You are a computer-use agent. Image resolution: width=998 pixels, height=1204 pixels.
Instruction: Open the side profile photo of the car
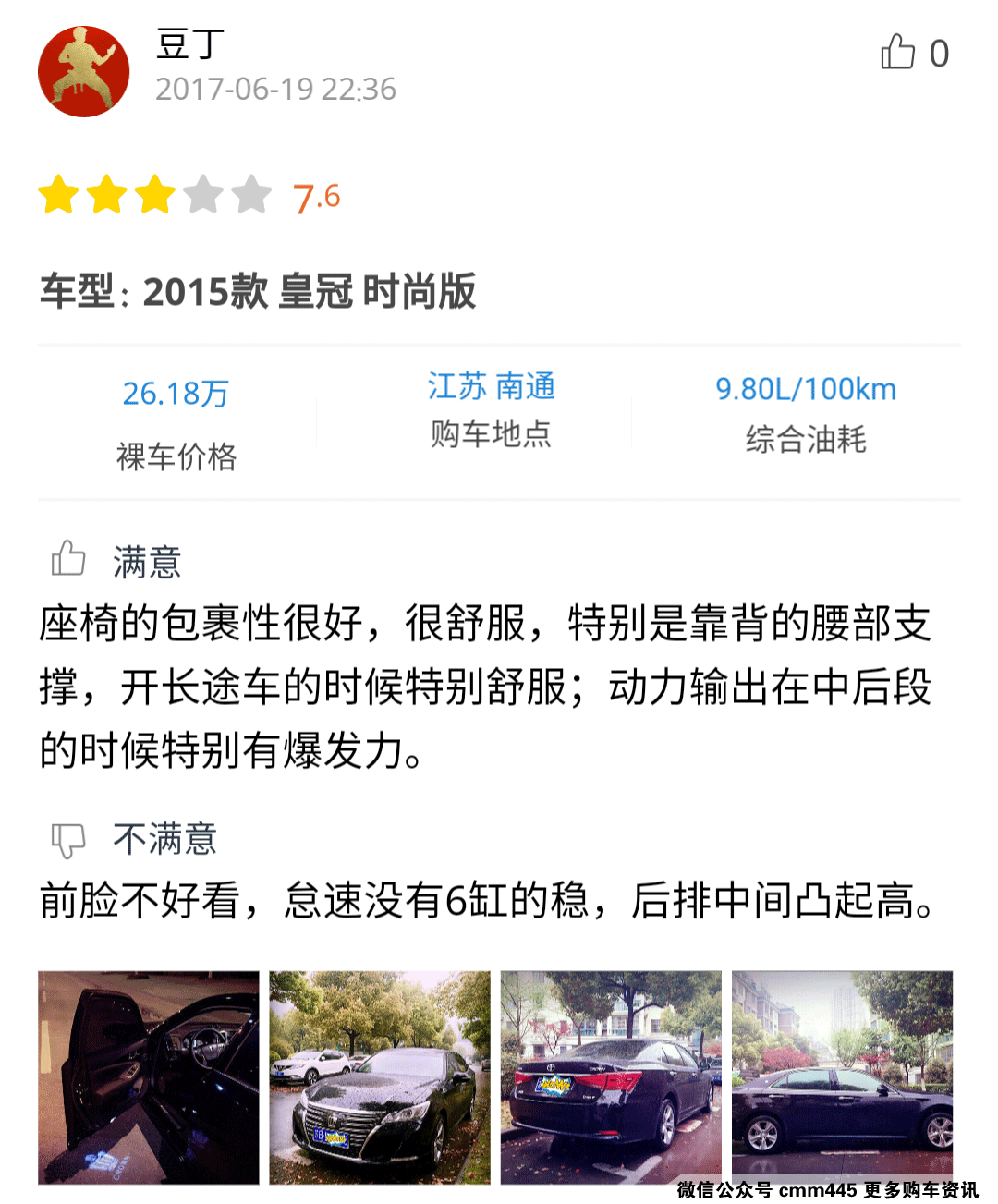pos(842,1077)
